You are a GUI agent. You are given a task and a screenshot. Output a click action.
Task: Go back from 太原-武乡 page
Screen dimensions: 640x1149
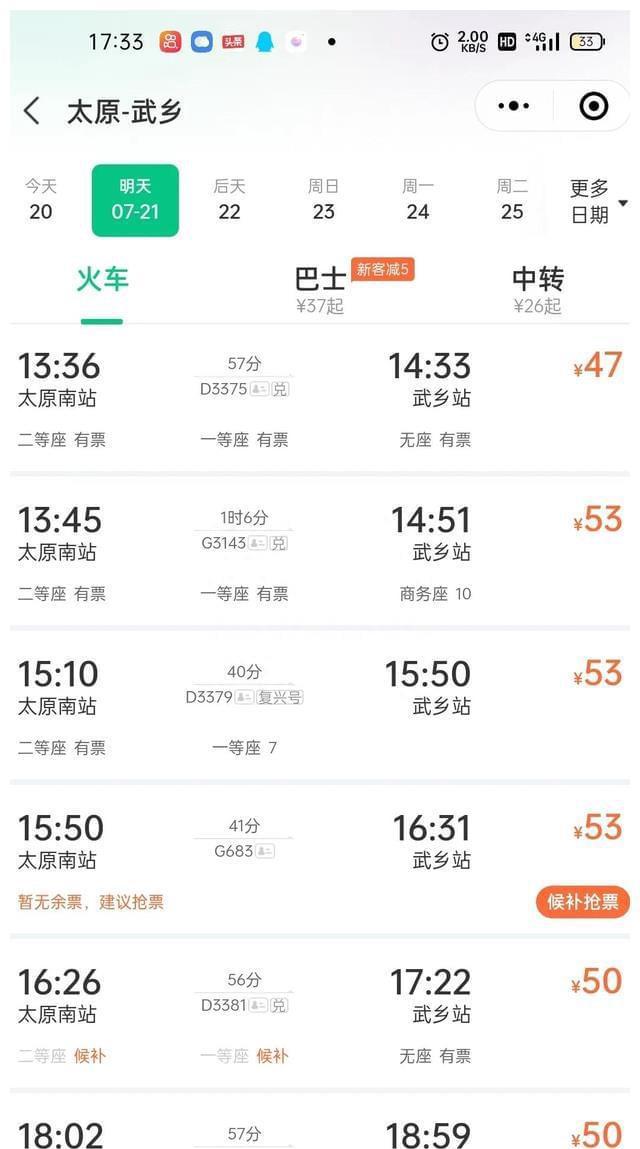32,110
